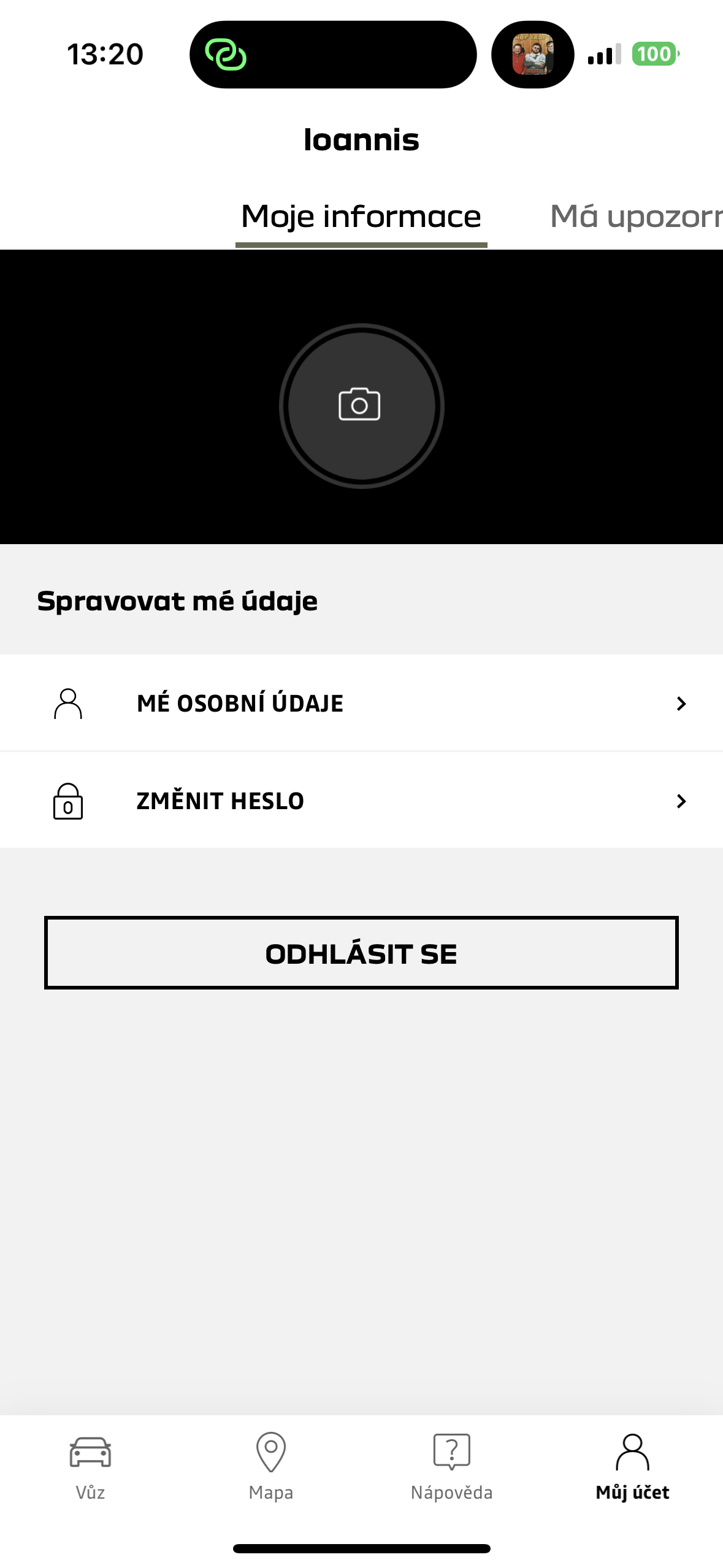Tap the music app thumbnail in the status bar

pos(533,54)
